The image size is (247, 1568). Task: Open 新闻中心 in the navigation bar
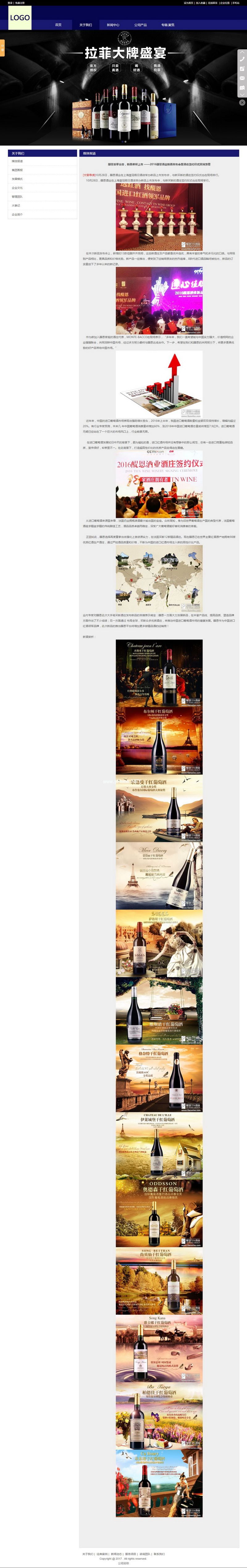coord(113,25)
